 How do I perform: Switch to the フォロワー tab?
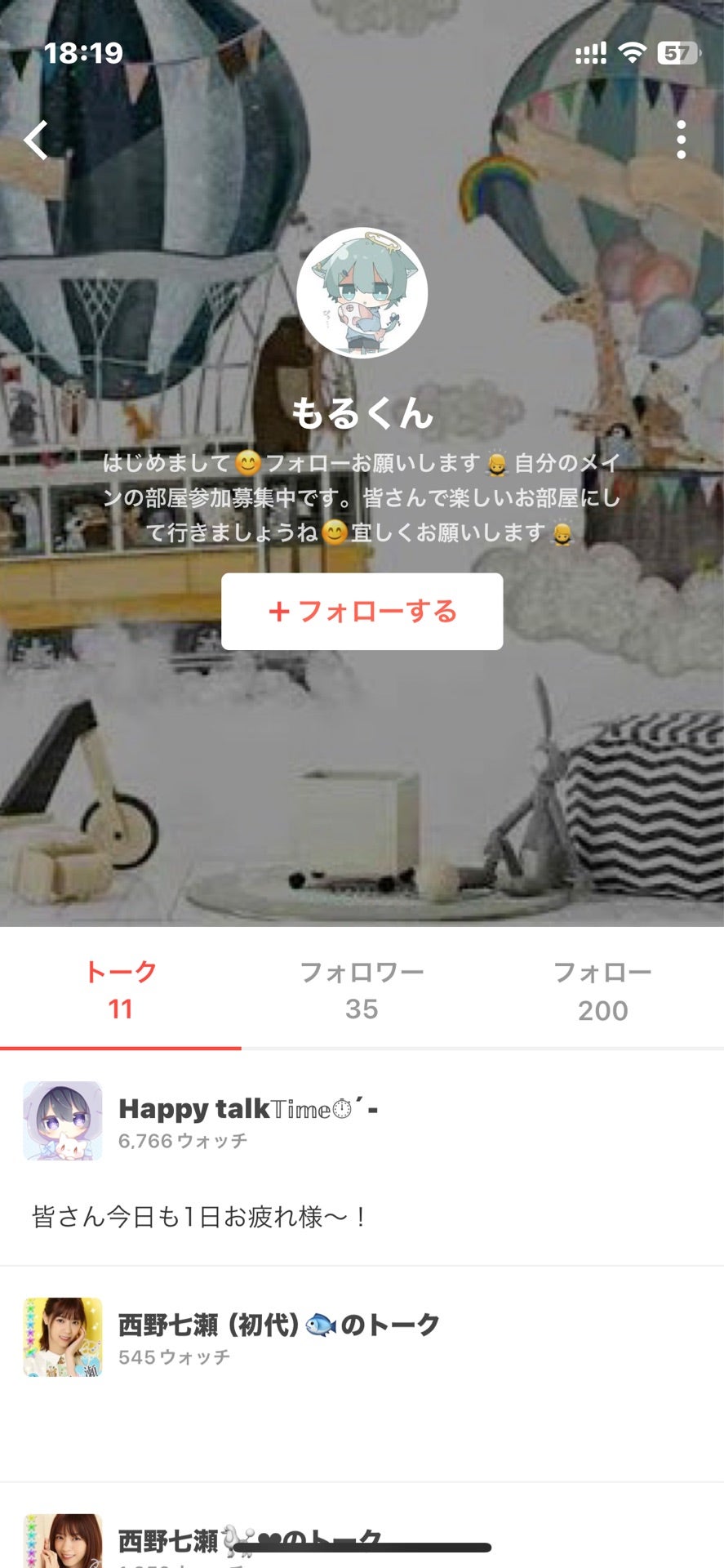click(x=362, y=989)
